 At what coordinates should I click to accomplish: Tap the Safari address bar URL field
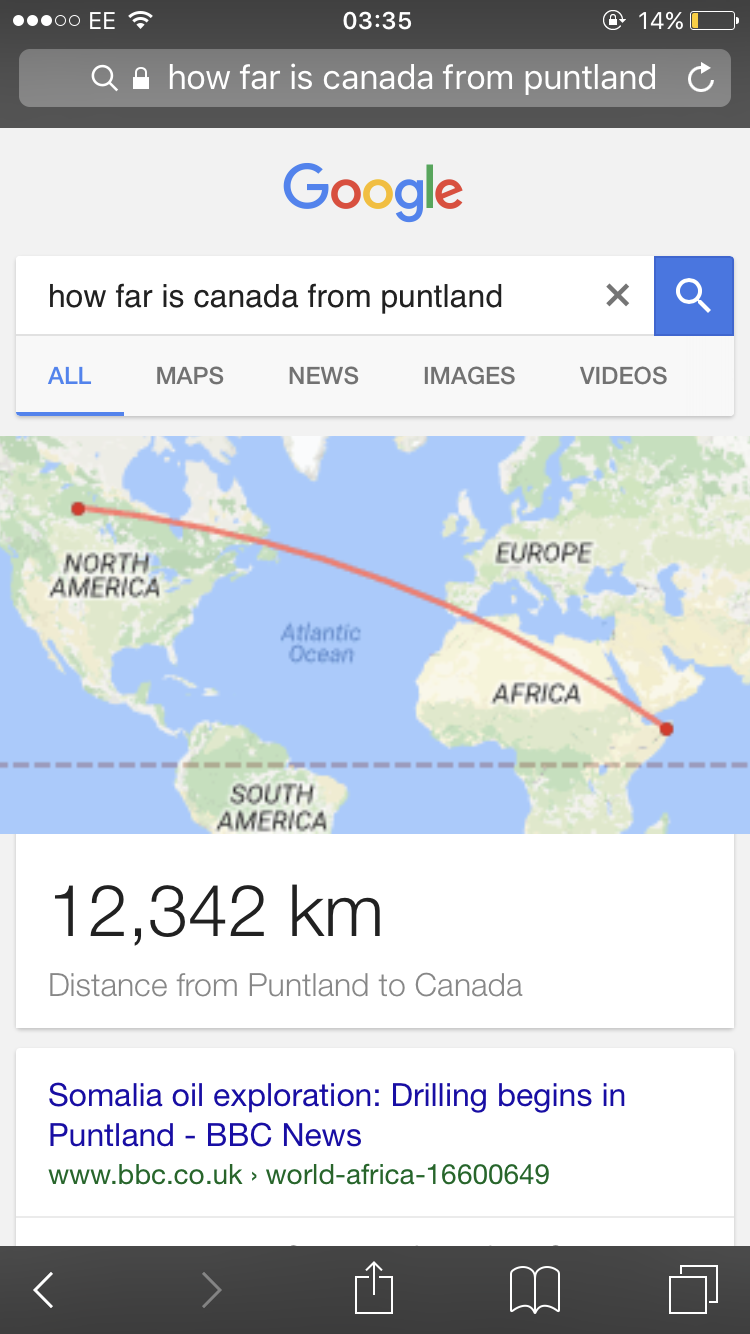pos(400,78)
